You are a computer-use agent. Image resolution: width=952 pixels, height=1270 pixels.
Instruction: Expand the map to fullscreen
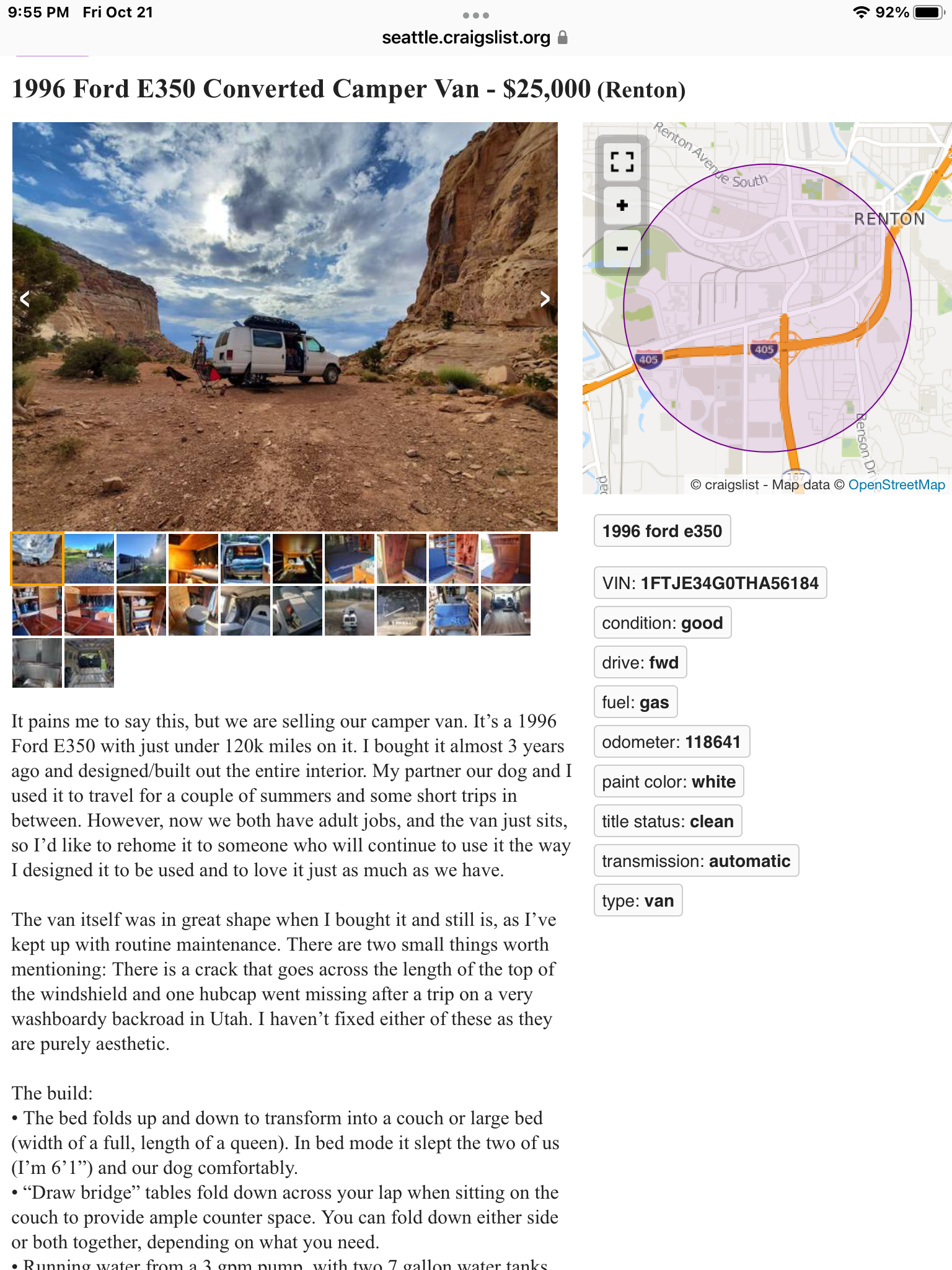[x=622, y=162]
